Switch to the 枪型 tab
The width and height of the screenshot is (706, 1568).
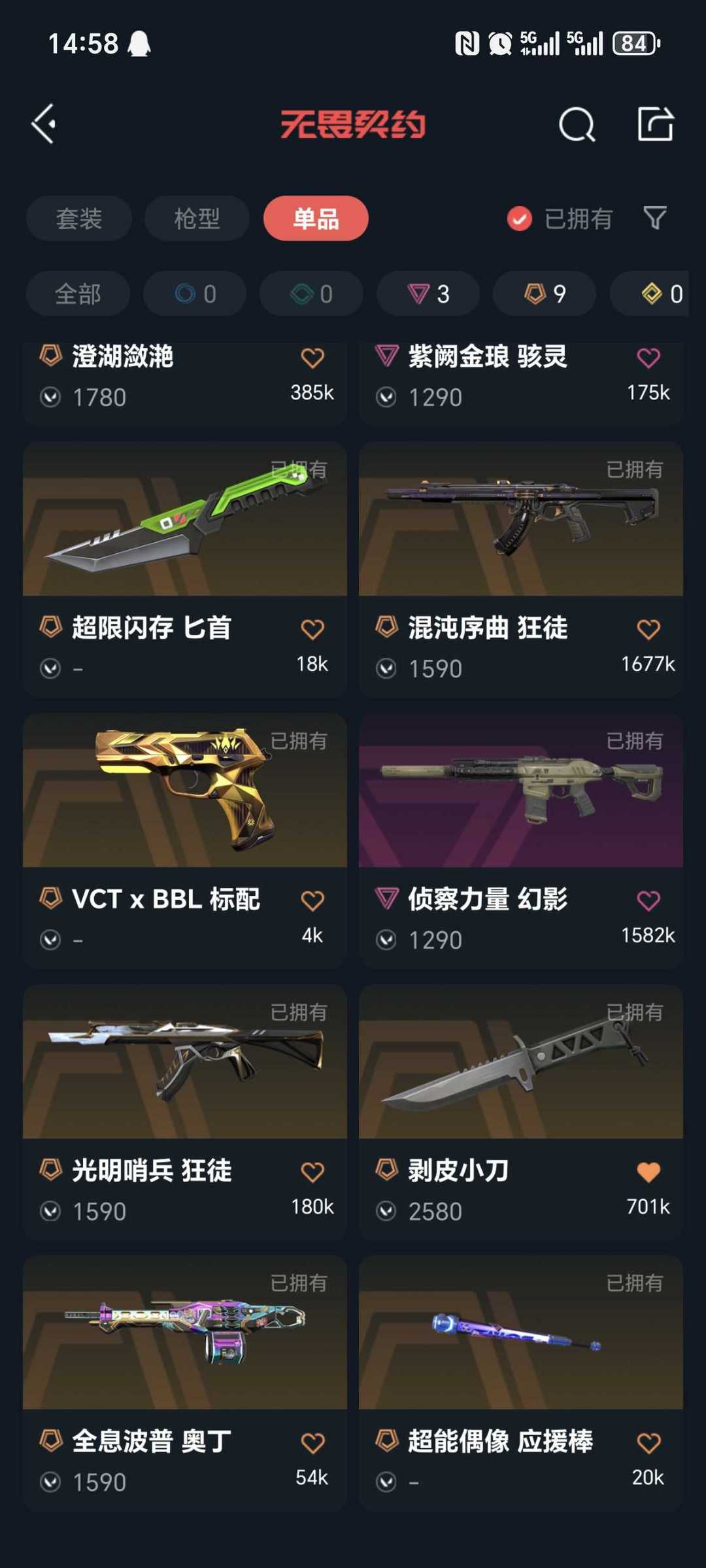(196, 218)
